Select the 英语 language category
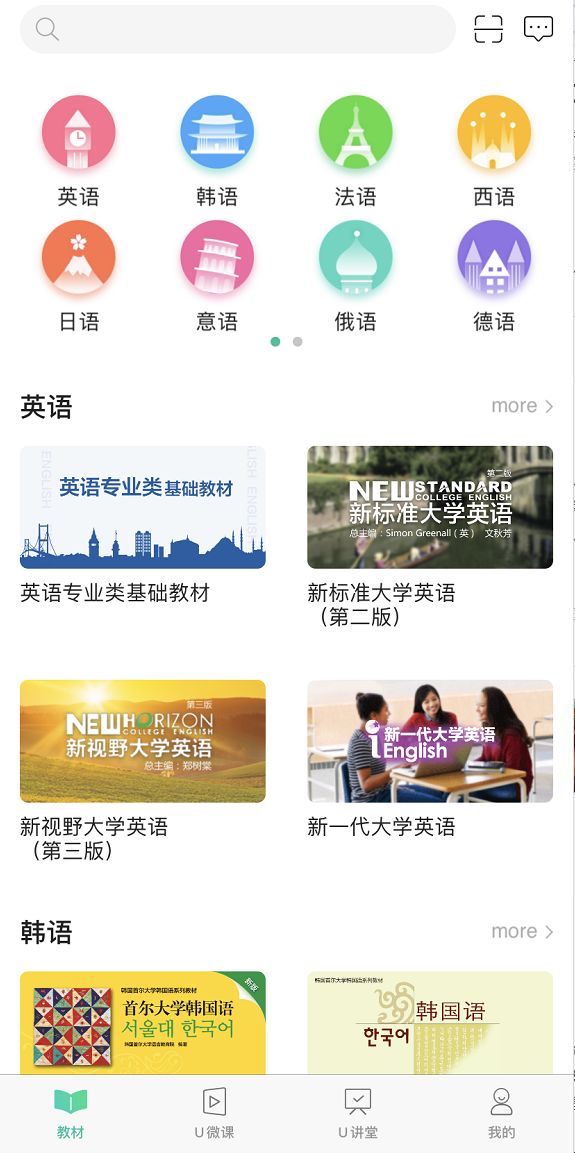 pyautogui.click(x=78, y=152)
